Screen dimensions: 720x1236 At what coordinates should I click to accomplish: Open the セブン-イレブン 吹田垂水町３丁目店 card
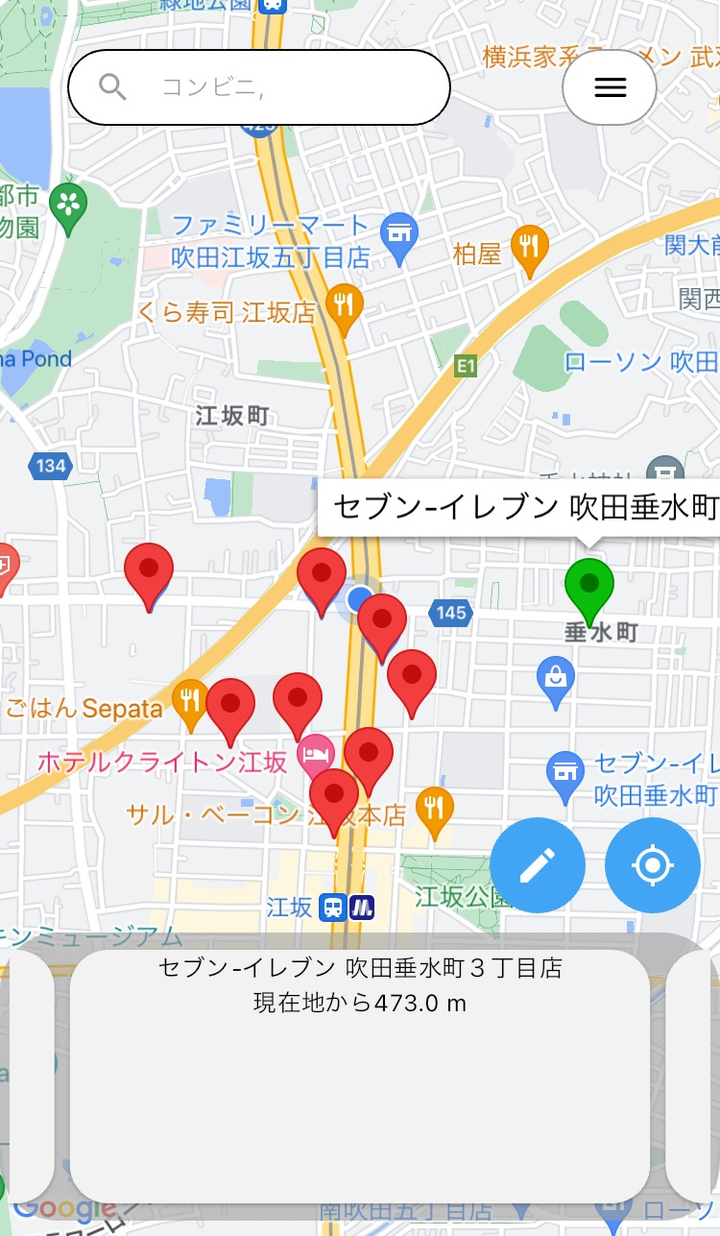coord(360,1075)
